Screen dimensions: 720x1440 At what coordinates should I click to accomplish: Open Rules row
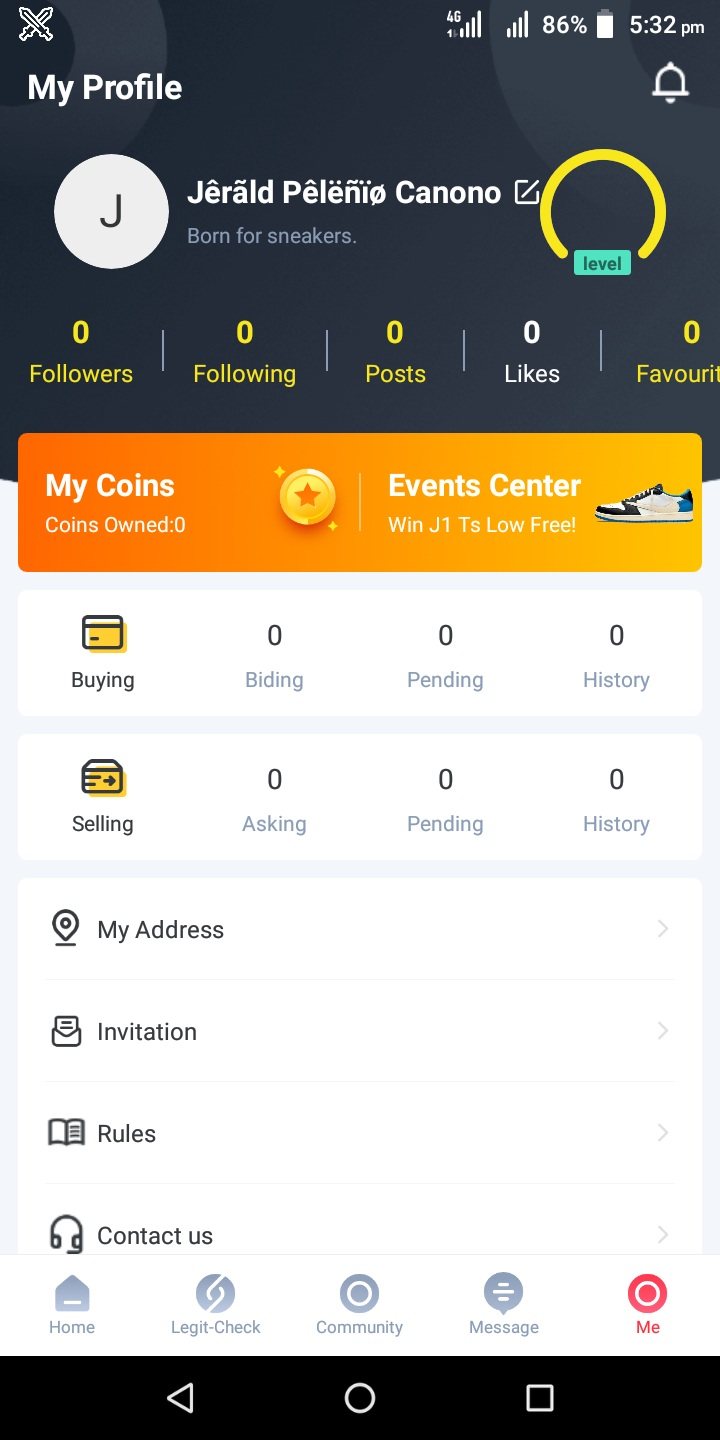tap(360, 1133)
